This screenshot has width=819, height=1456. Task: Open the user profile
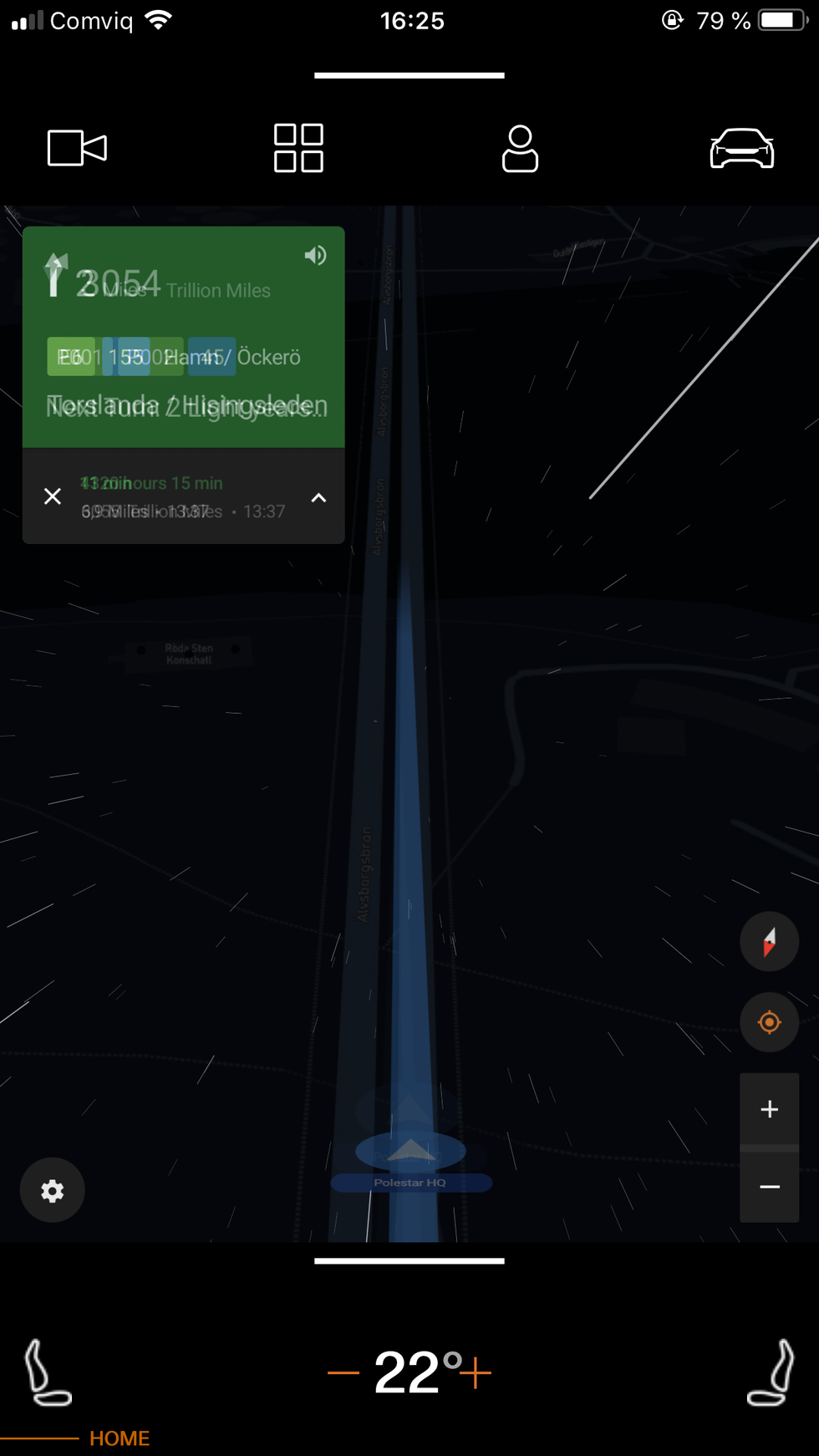[x=520, y=149]
